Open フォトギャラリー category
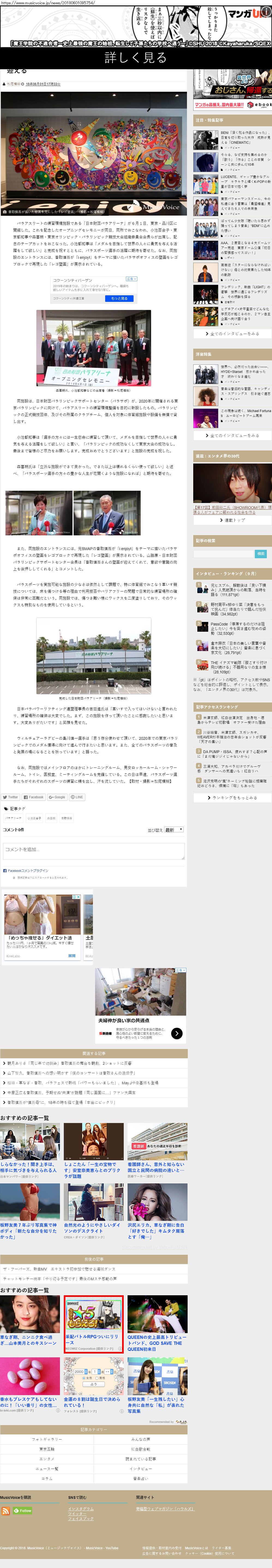 coord(47,1439)
